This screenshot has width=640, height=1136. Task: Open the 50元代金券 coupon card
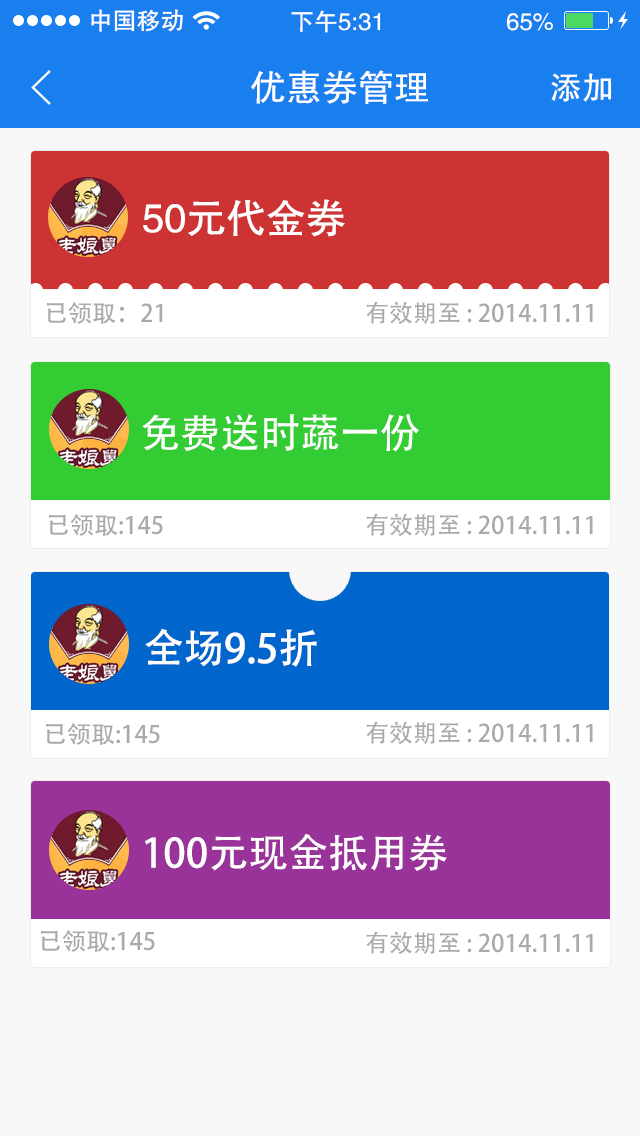click(x=320, y=220)
